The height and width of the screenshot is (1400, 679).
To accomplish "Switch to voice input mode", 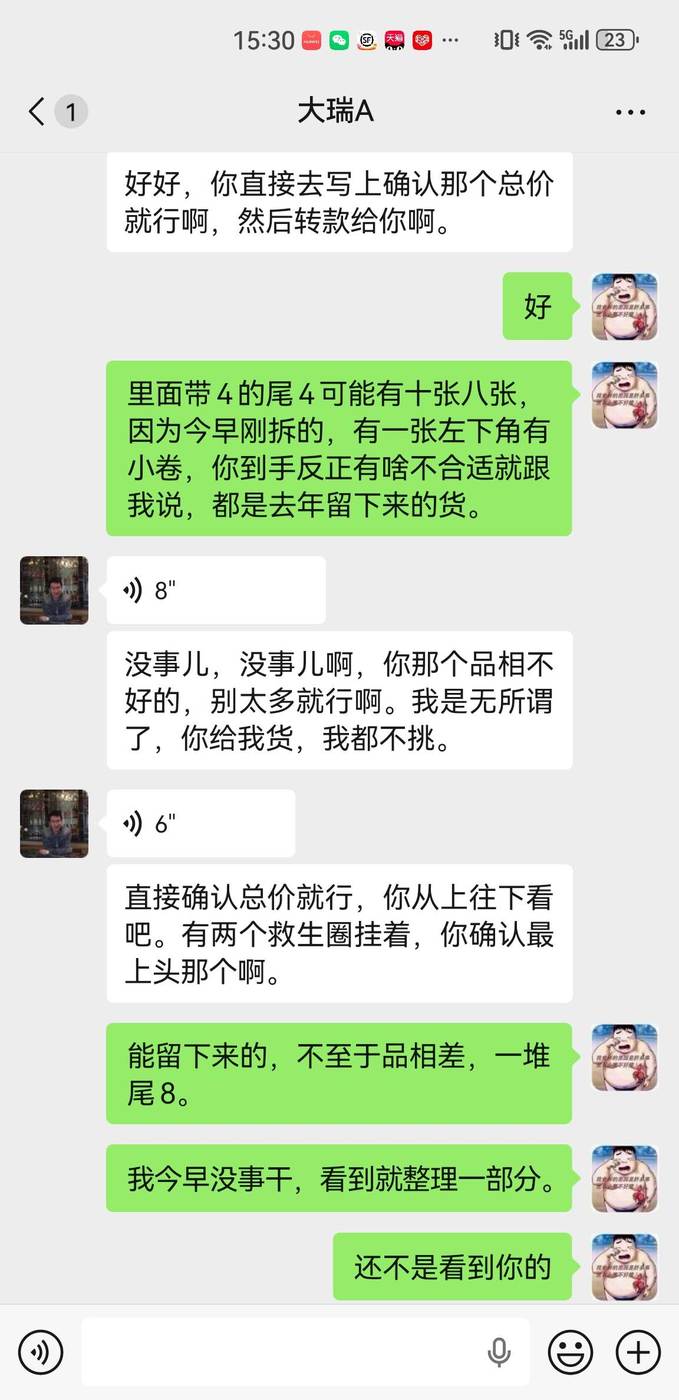I will (40, 1353).
